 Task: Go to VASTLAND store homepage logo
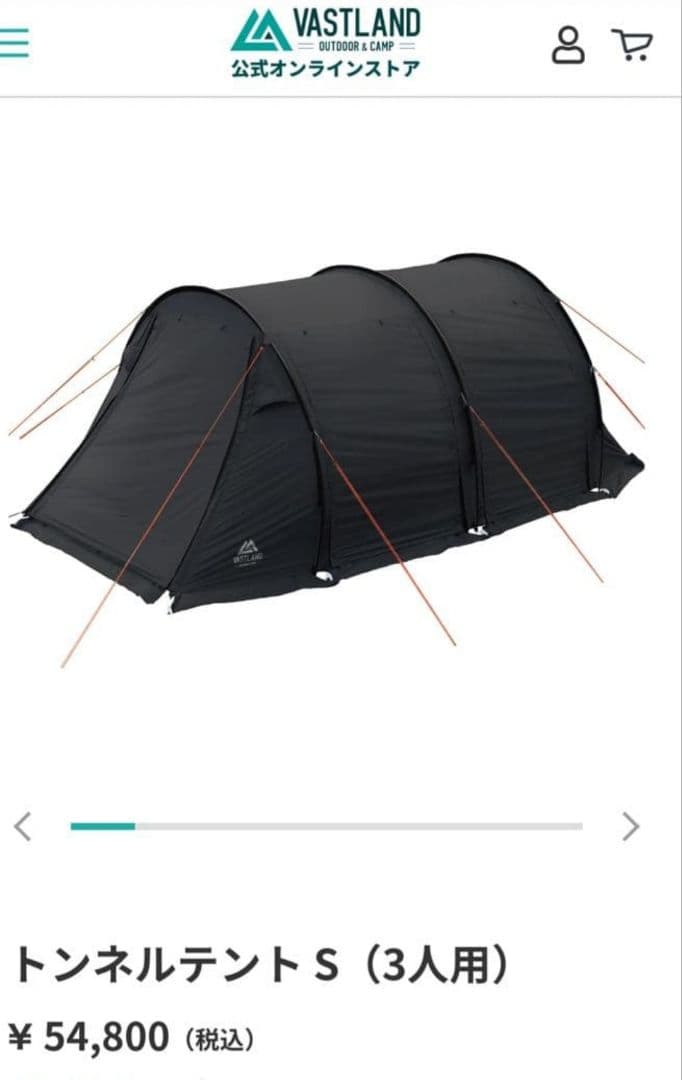tap(326, 42)
